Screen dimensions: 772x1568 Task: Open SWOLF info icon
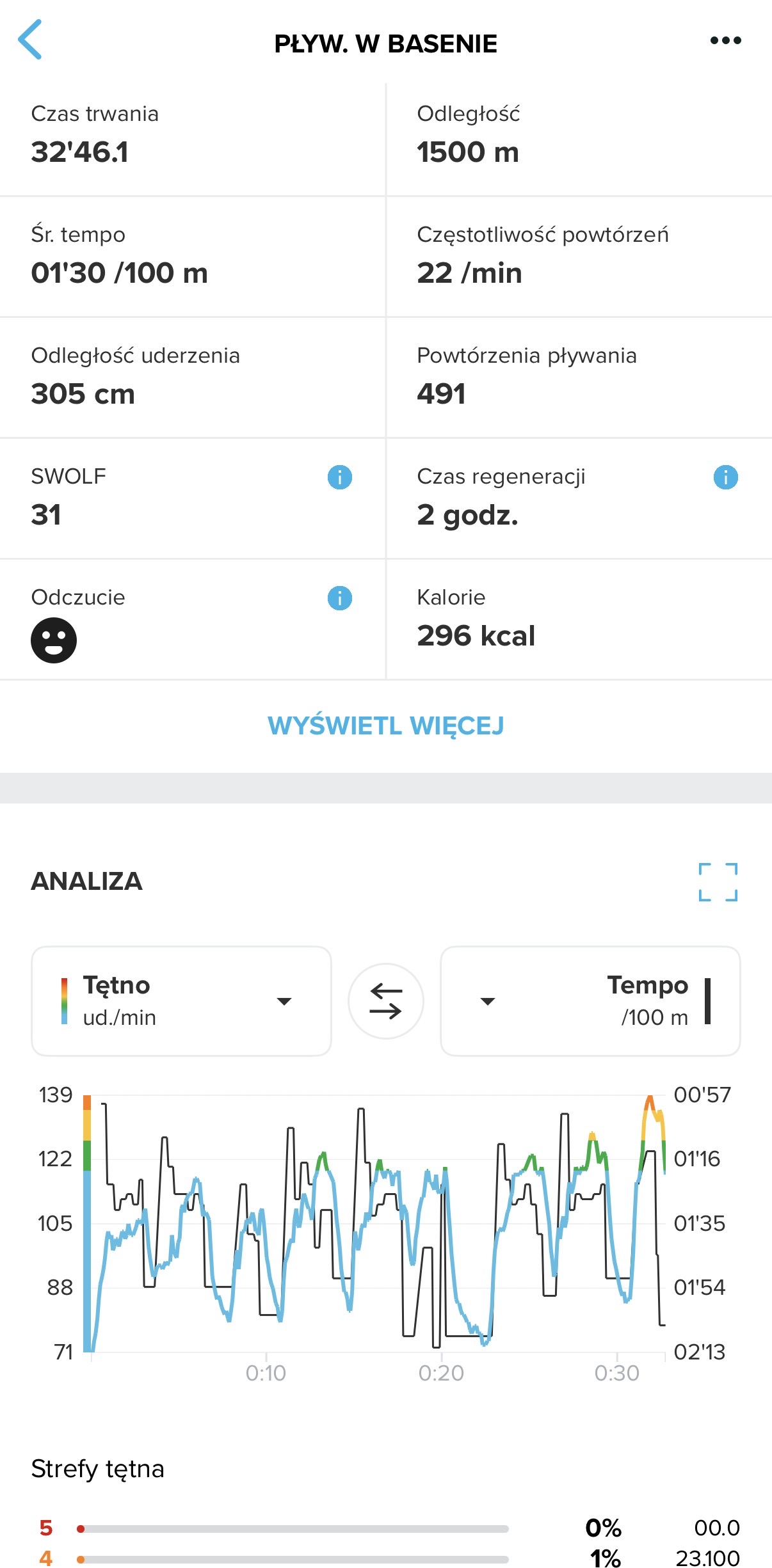[x=340, y=477]
